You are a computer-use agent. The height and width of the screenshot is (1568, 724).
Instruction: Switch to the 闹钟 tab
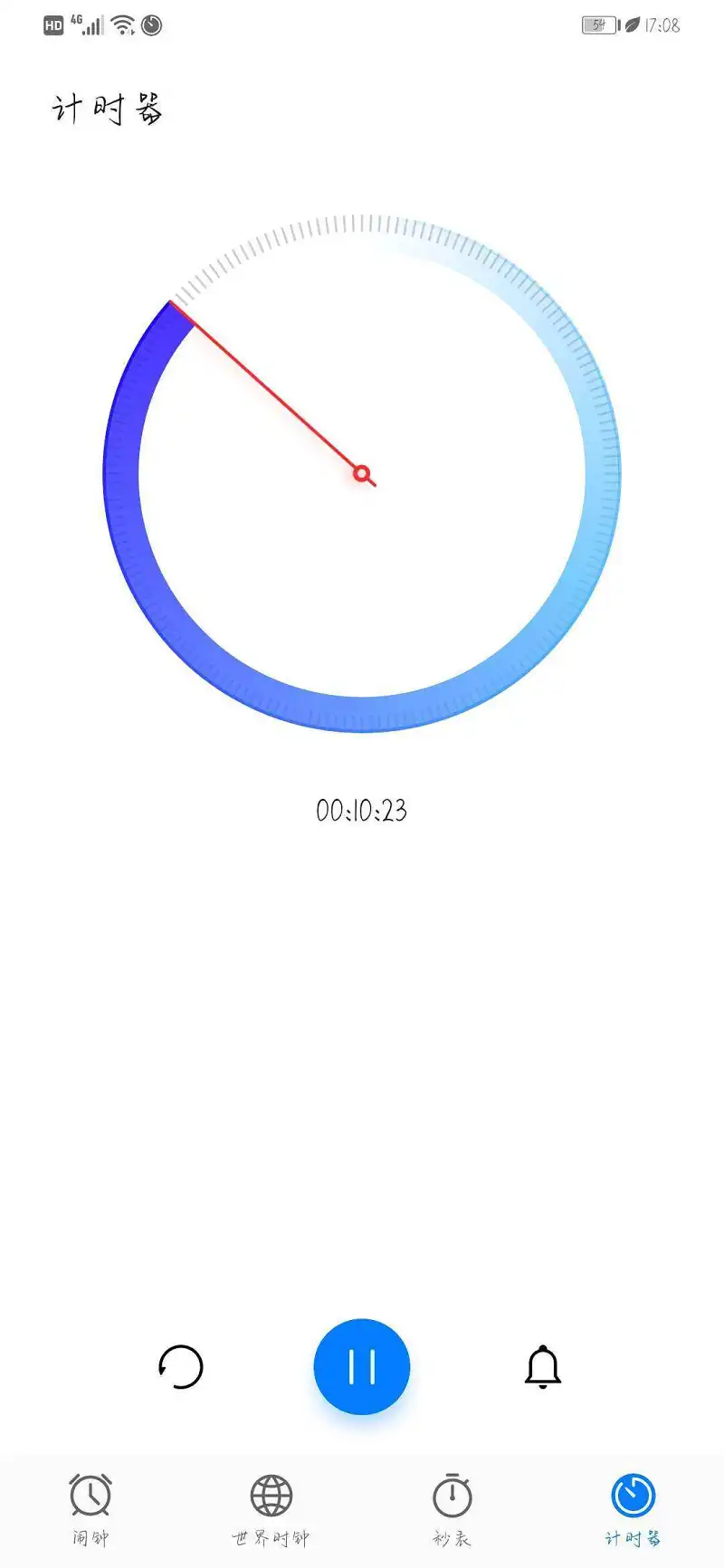coord(90,1509)
